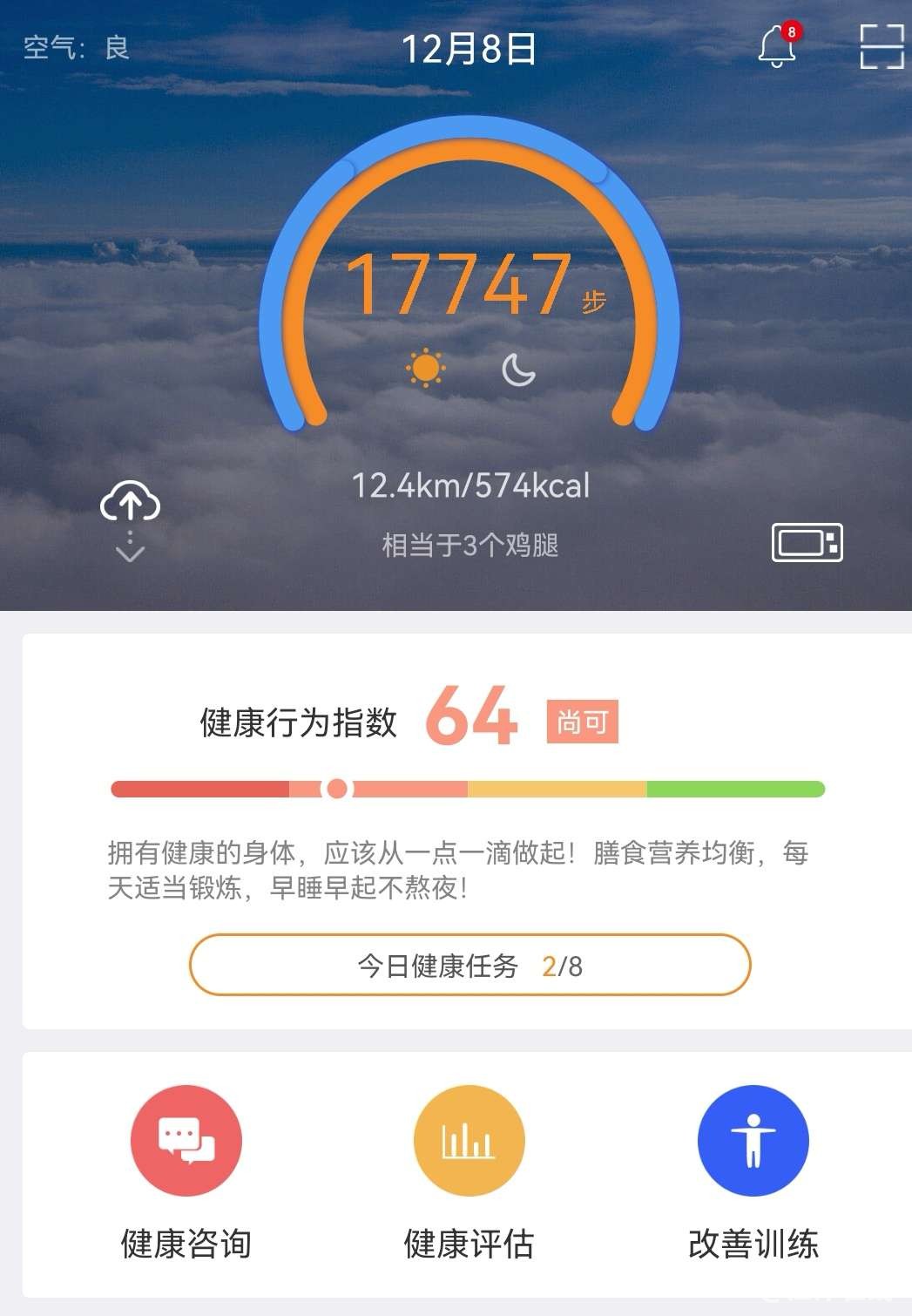Open the 12月8日 date selector
The width and height of the screenshot is (912, 1316).
click(x=468, y=49)
